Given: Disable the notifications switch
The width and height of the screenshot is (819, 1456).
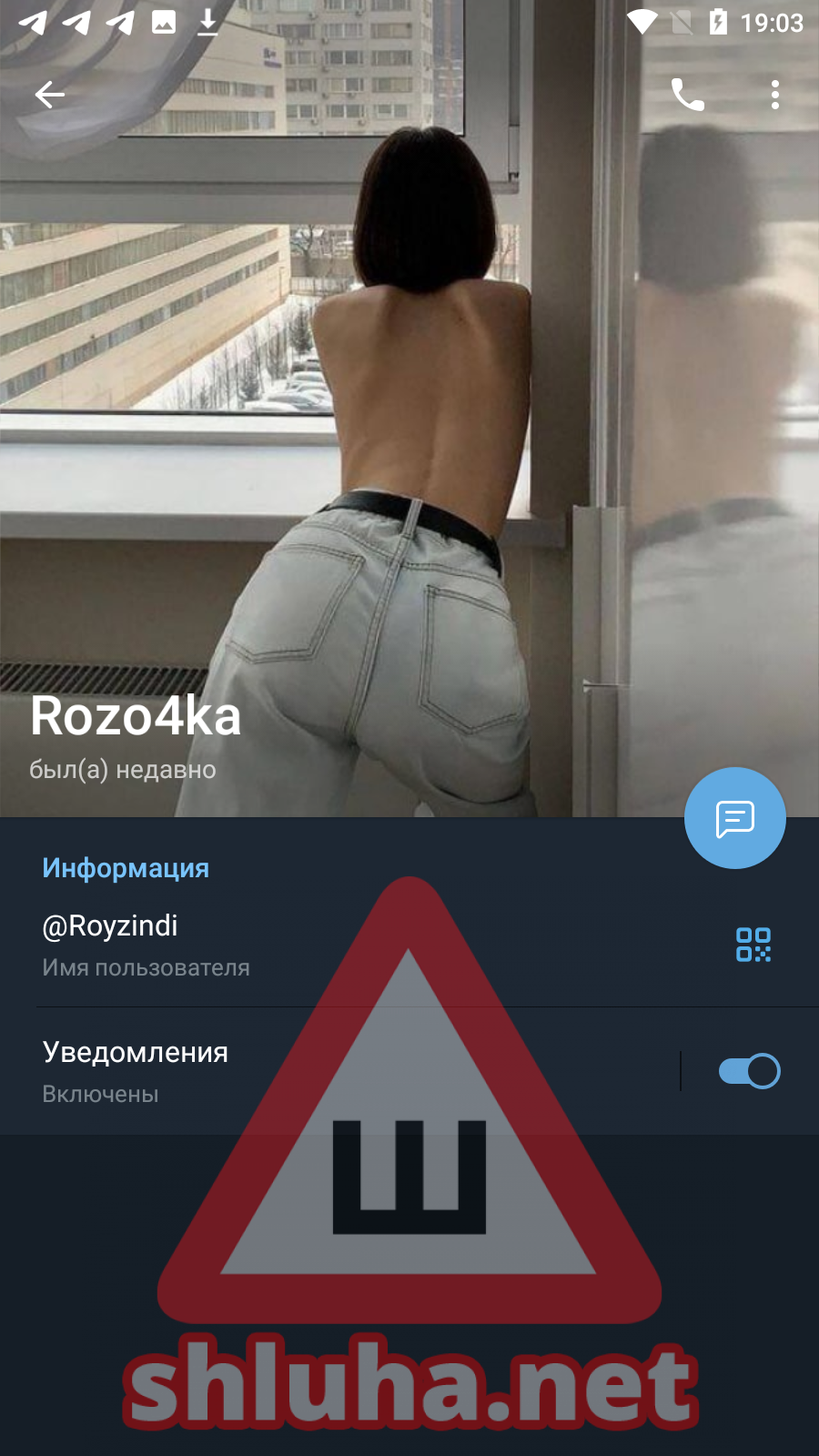Looking at the screenshot, I should pos(749,1071).
